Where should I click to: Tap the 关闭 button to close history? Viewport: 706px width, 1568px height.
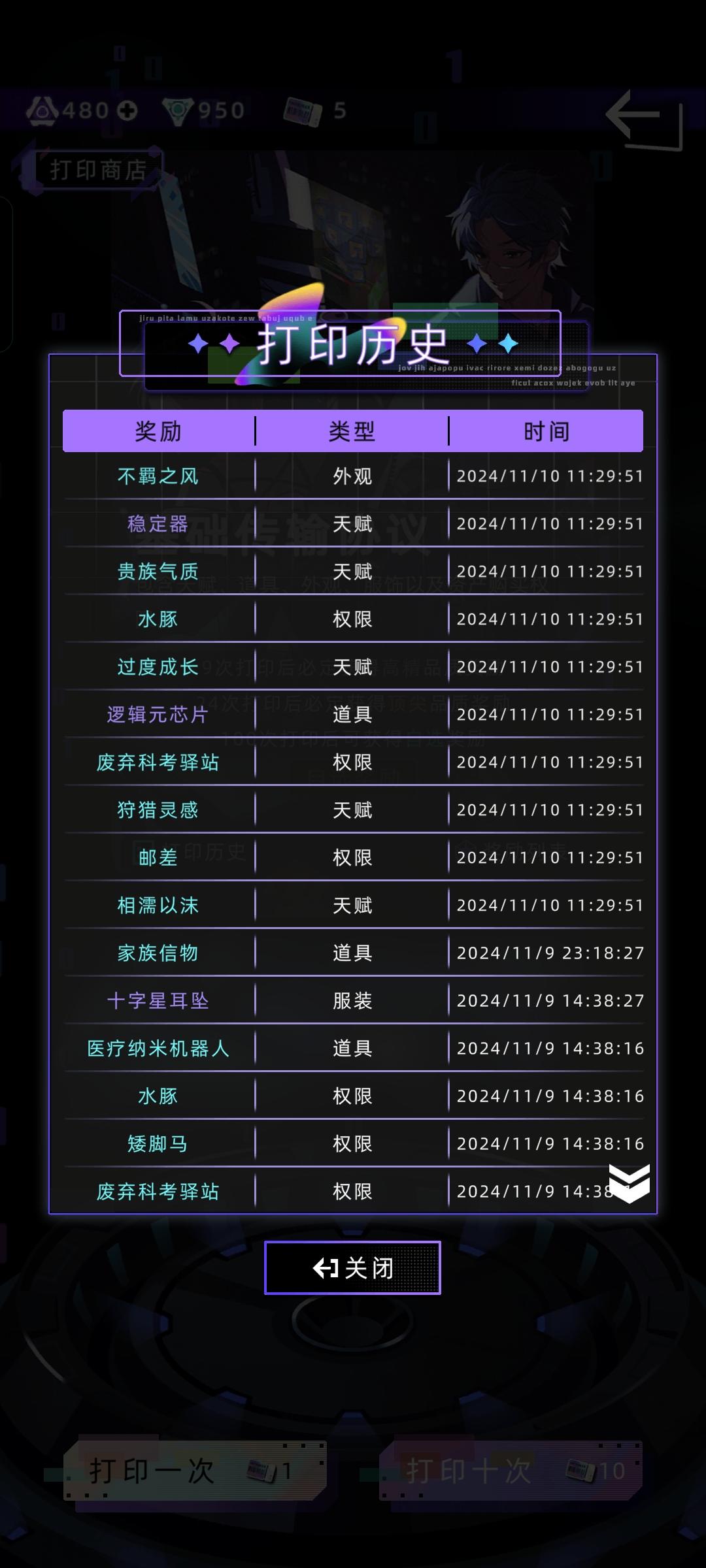tap(353, 1267)
